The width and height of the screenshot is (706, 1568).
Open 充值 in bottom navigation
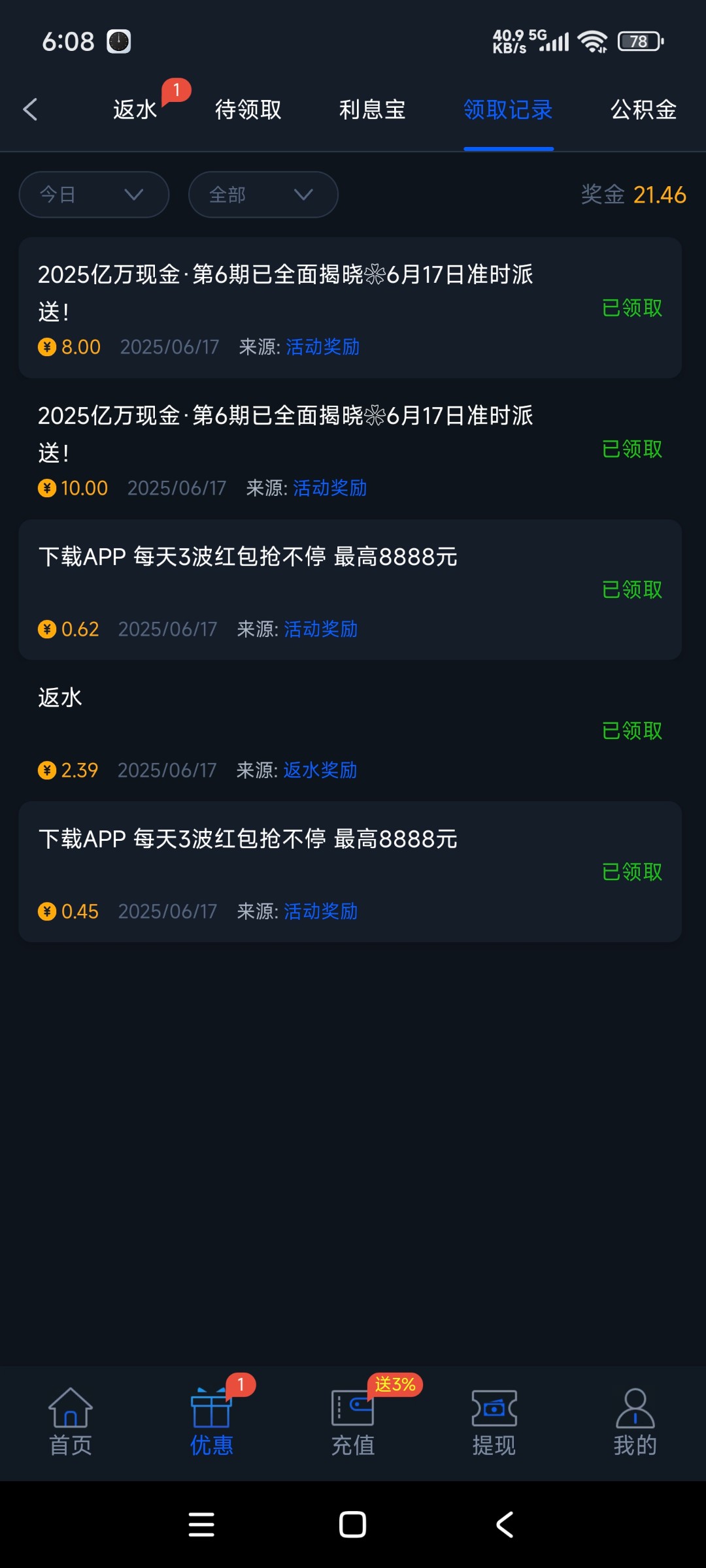tap(353, 1422)
